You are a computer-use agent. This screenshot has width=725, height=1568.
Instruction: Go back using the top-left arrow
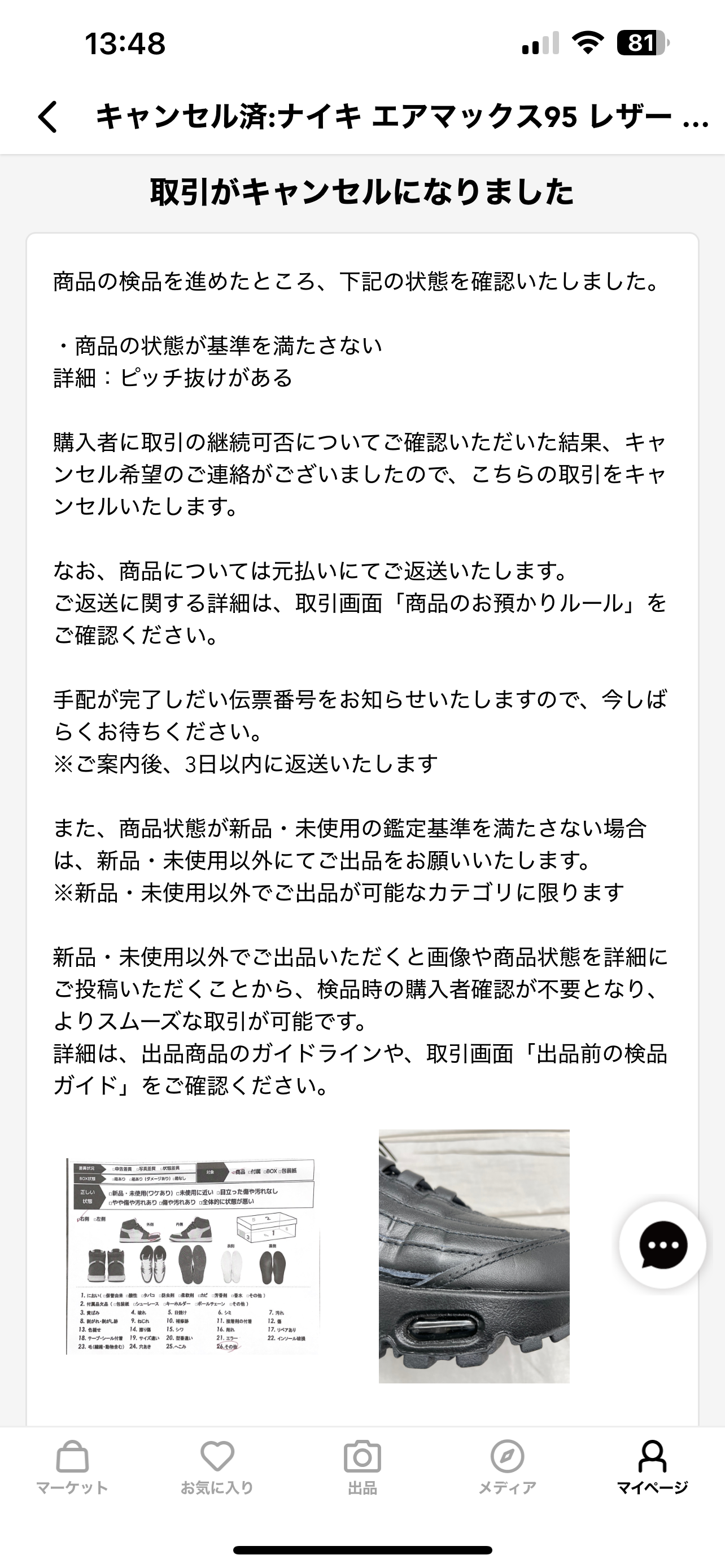[48, 116]
